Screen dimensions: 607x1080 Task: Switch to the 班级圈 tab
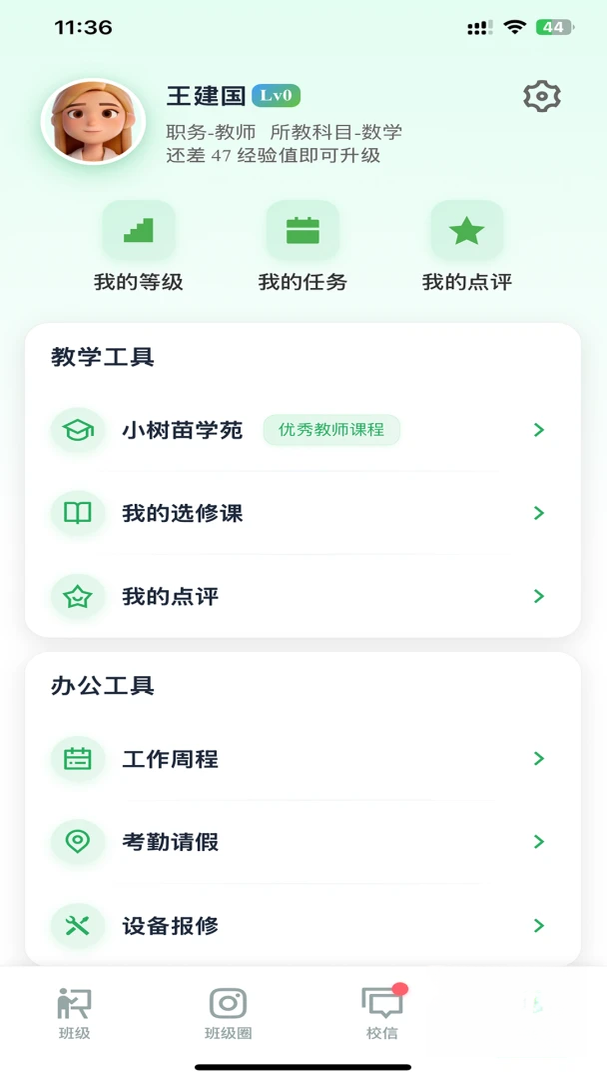coord(228,1013)
